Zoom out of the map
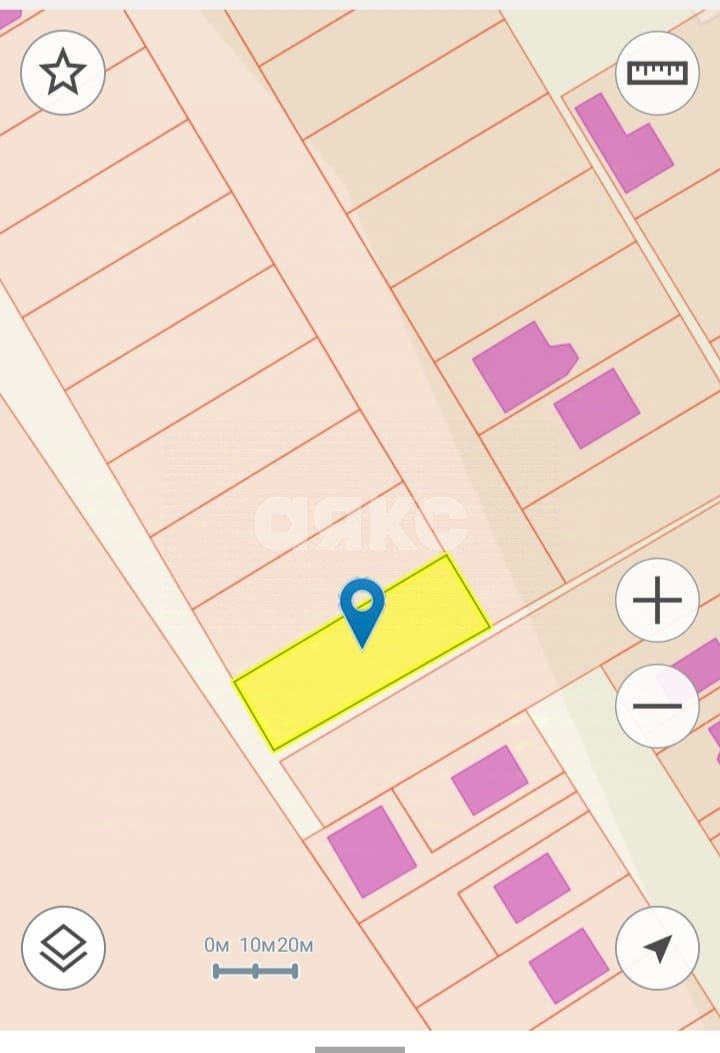 (657, 706)
